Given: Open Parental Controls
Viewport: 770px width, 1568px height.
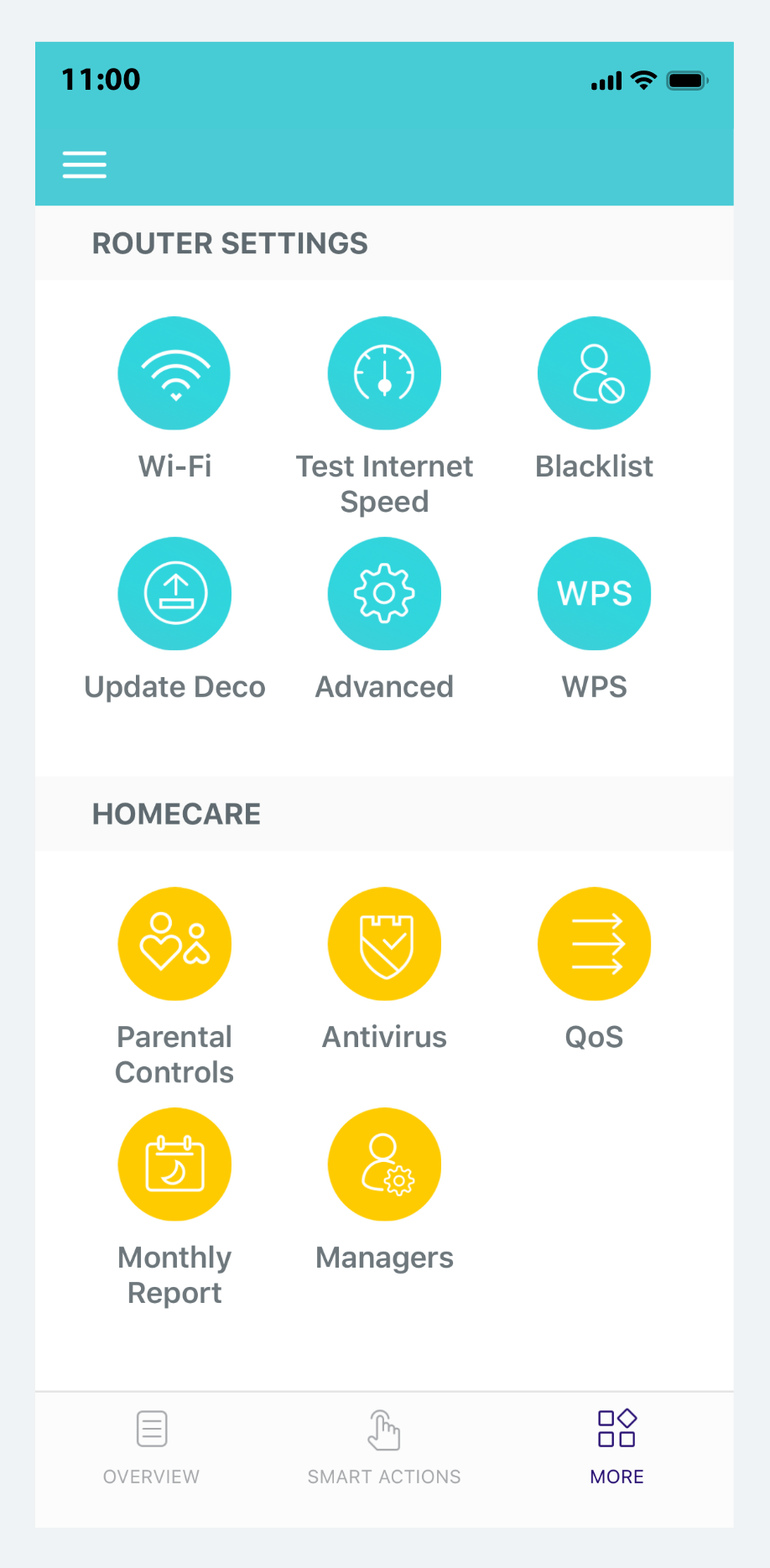Looking at the screenshot, I should pyautogui.click(x=174, y=944).
